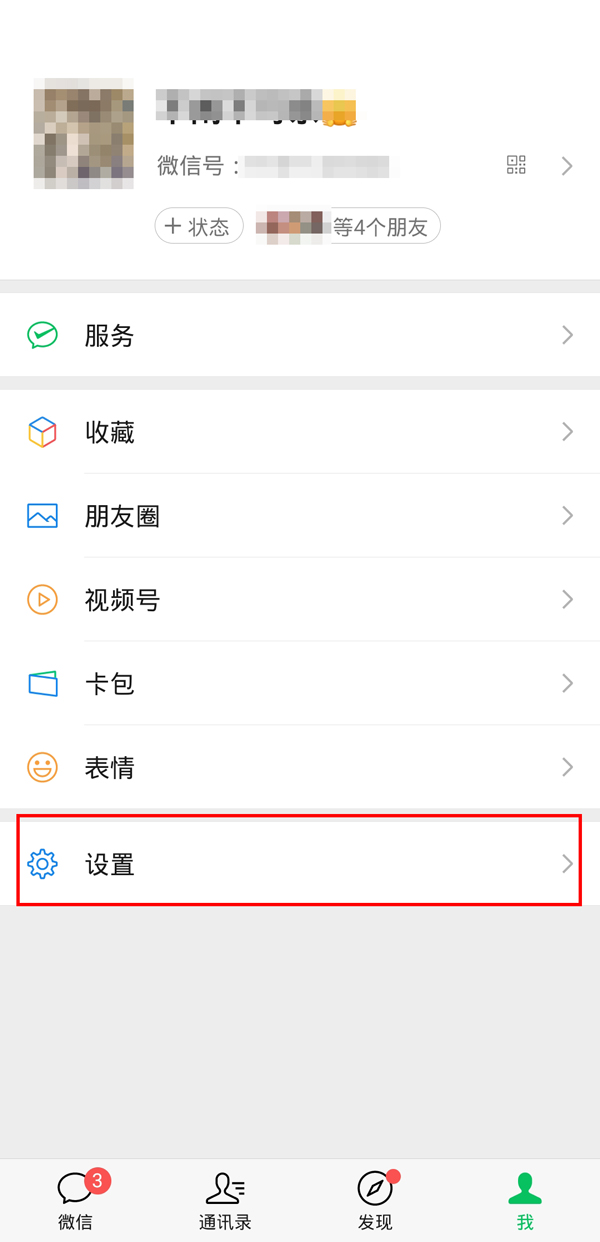The width and height of the screenshot is (600, 1242).
Task: Tap the 状态 add status button
Action: [199, 227]
